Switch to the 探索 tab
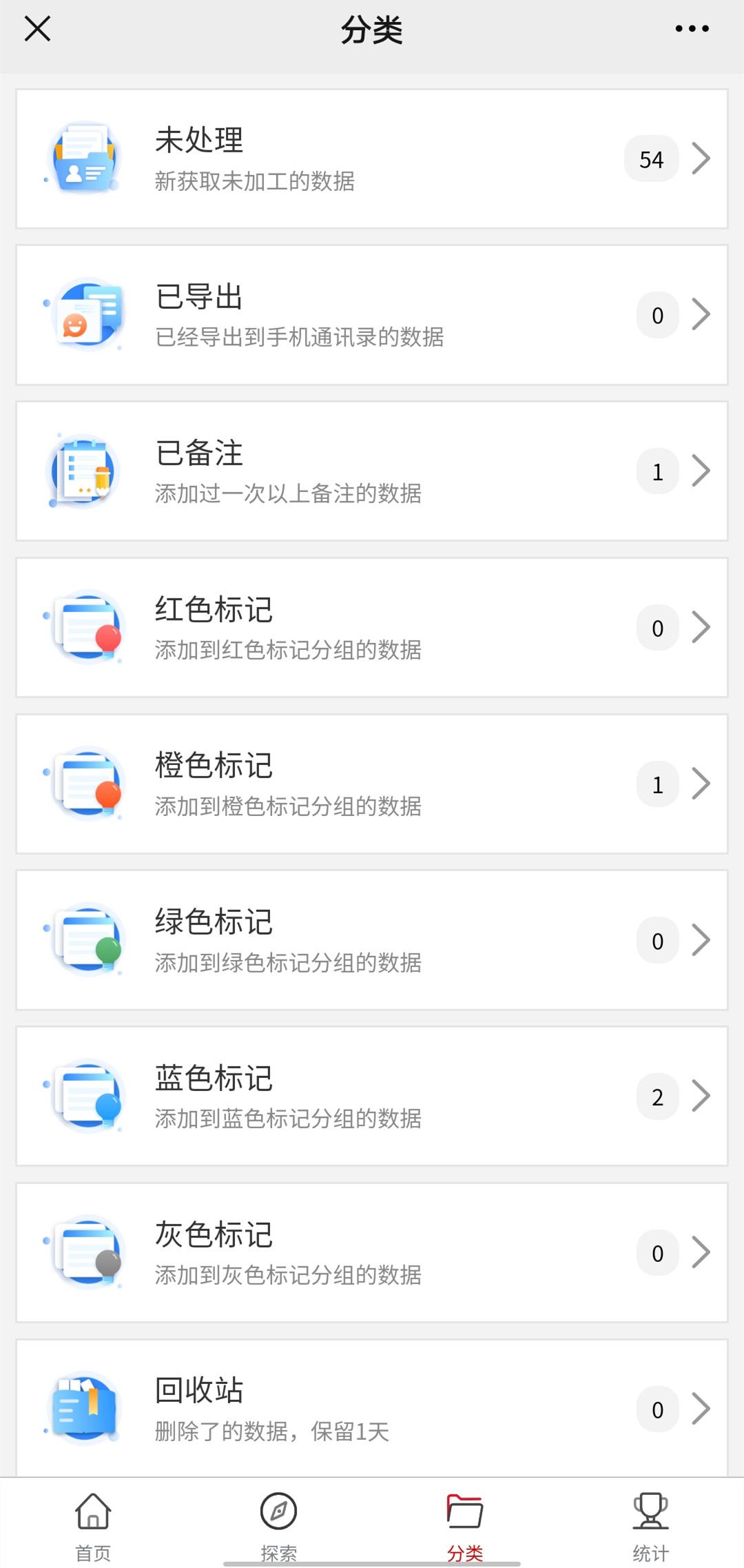The image size is (744, 1568). tap(279, 1526)
